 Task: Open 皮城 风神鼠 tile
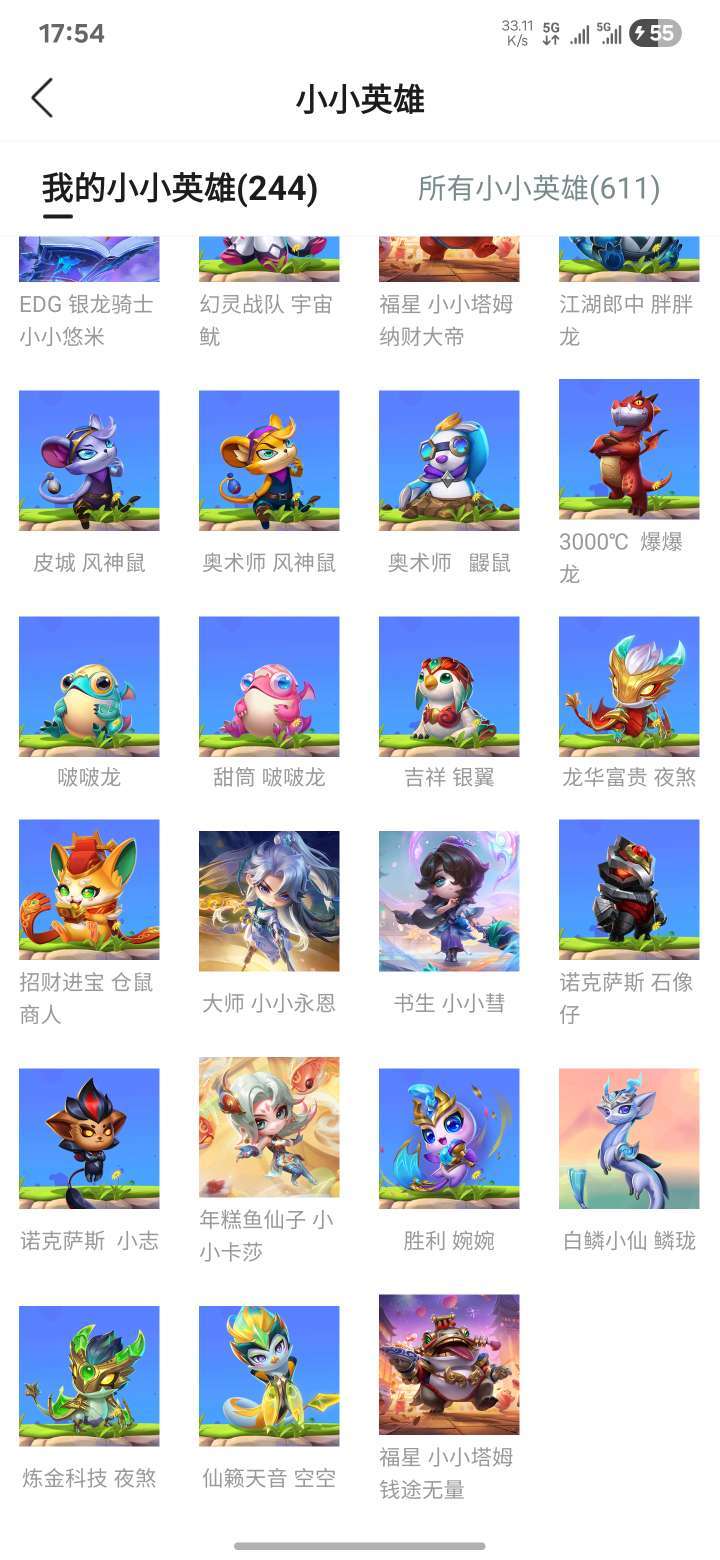(x=89, y=461)
